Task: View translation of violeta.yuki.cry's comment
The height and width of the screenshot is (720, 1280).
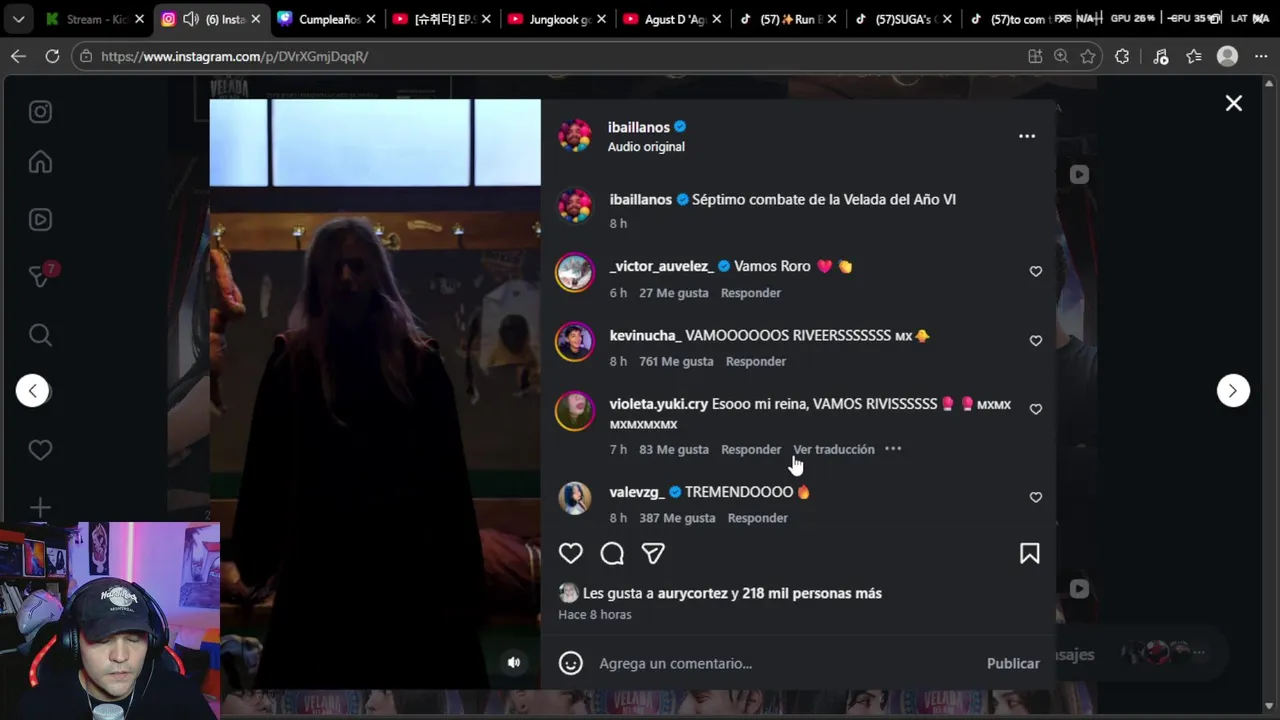Action: pos(833,449)
